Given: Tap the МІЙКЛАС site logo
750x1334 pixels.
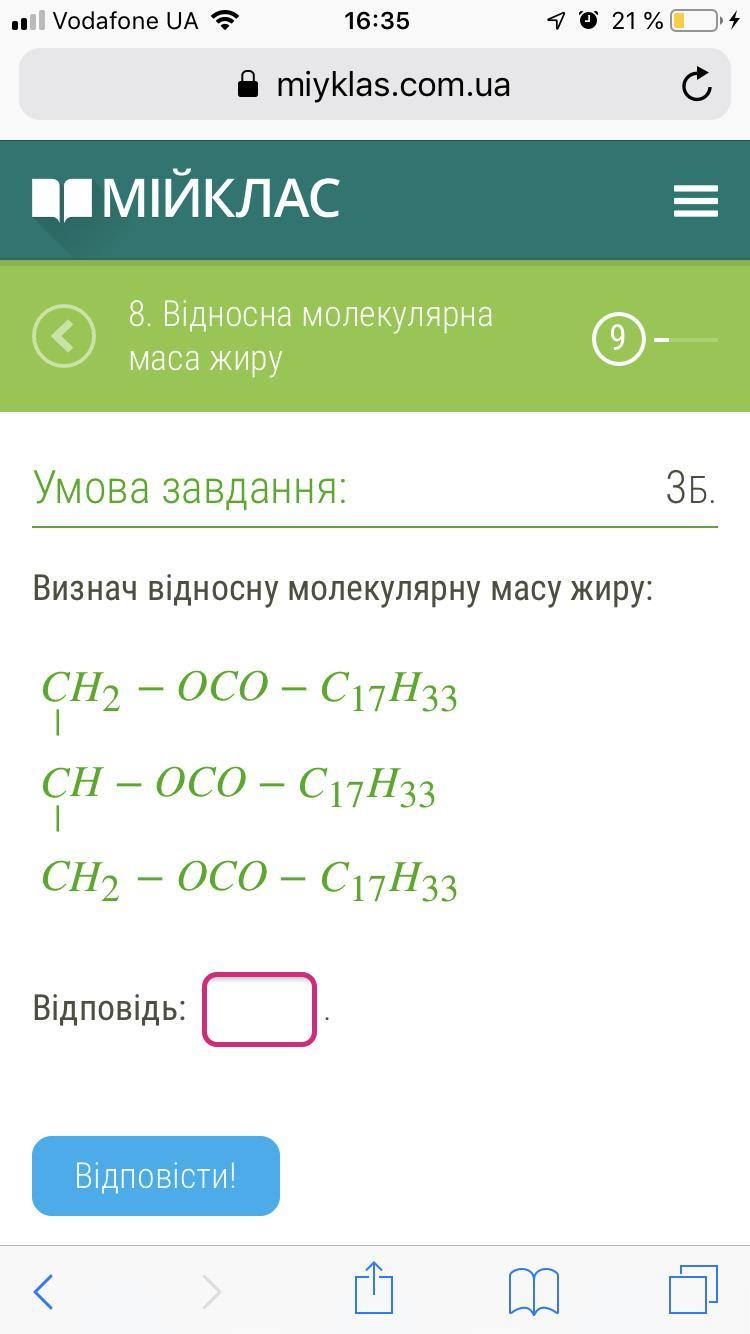Looking at the screenshot, I should [186, 198].
